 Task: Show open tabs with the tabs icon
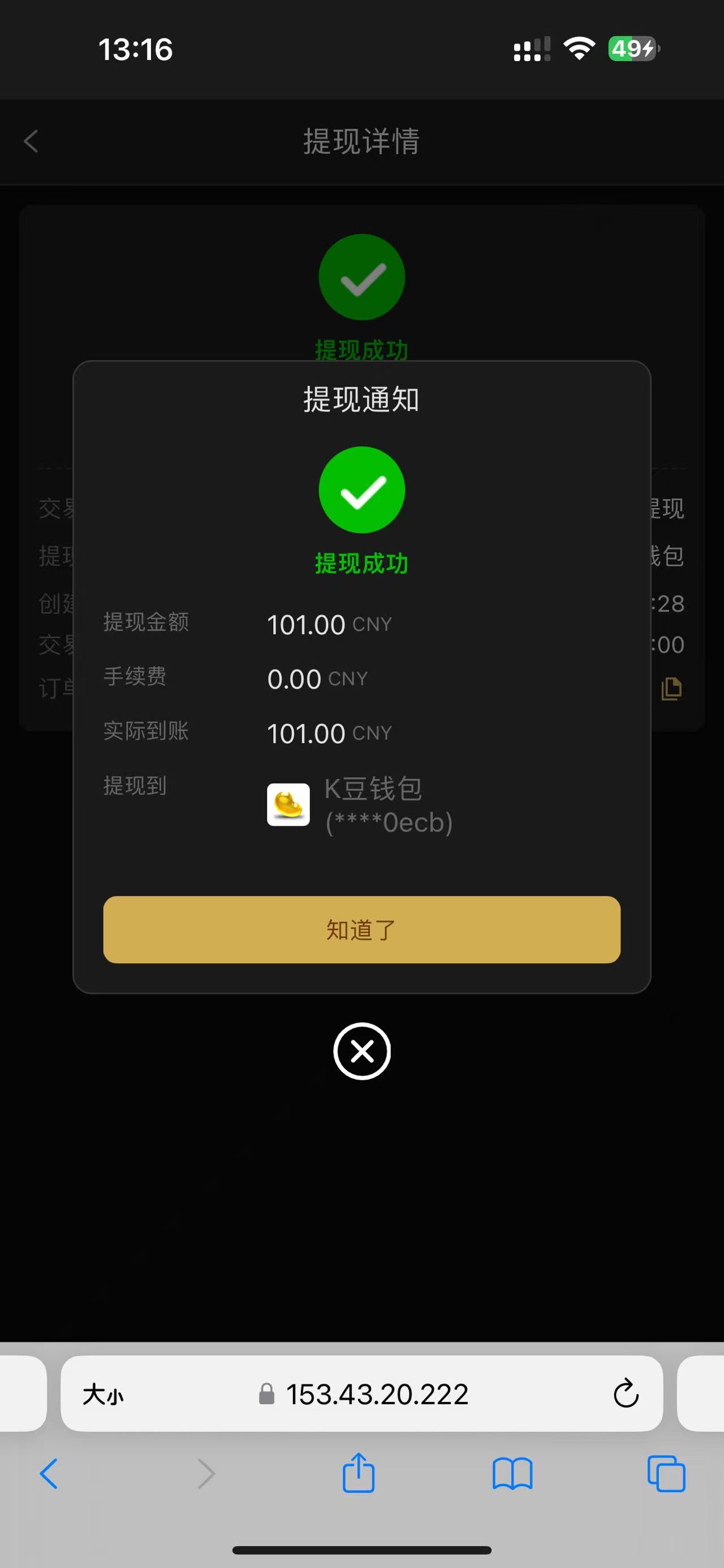(666, 1474)
